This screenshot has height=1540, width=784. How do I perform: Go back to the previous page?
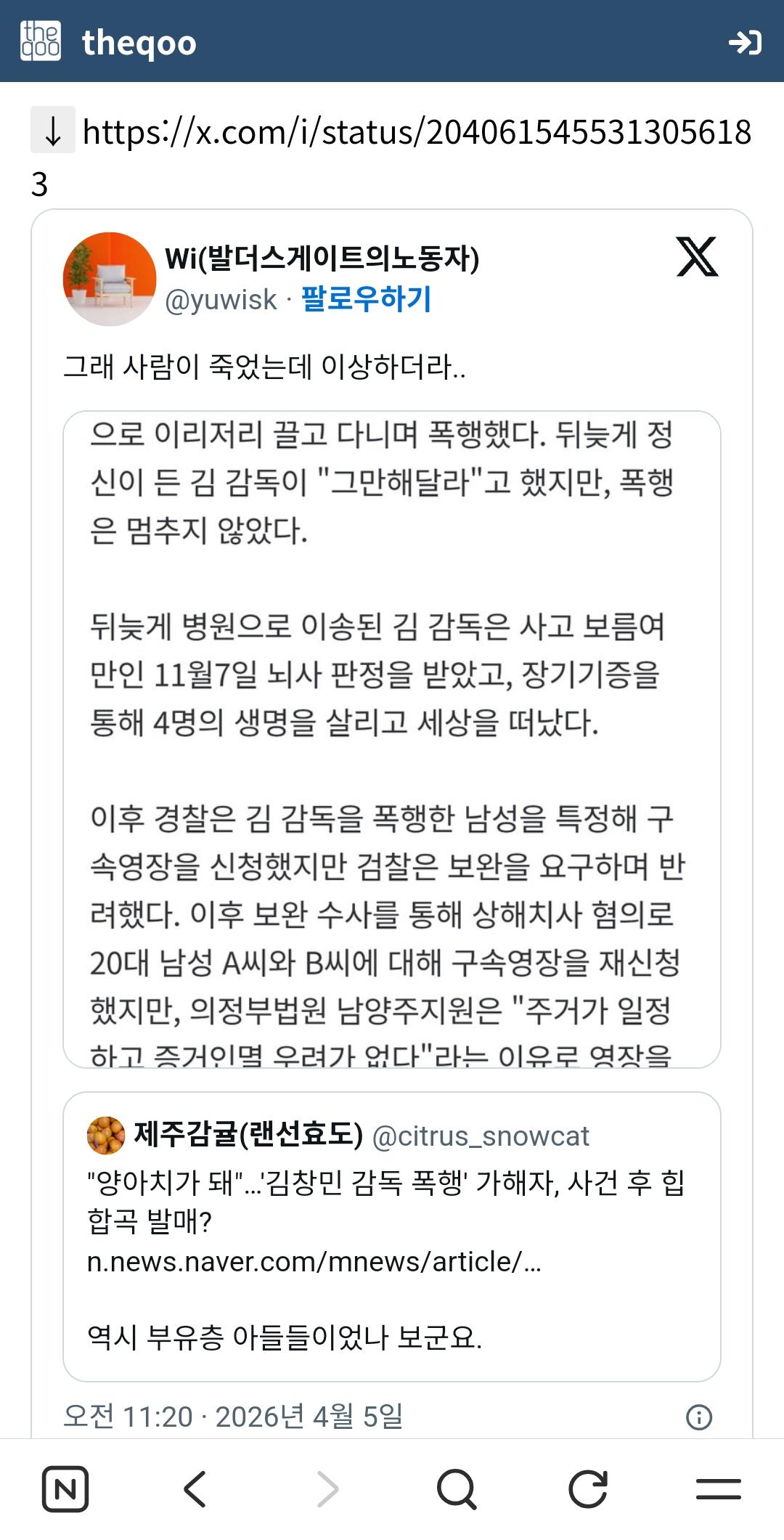point(195,1489)
